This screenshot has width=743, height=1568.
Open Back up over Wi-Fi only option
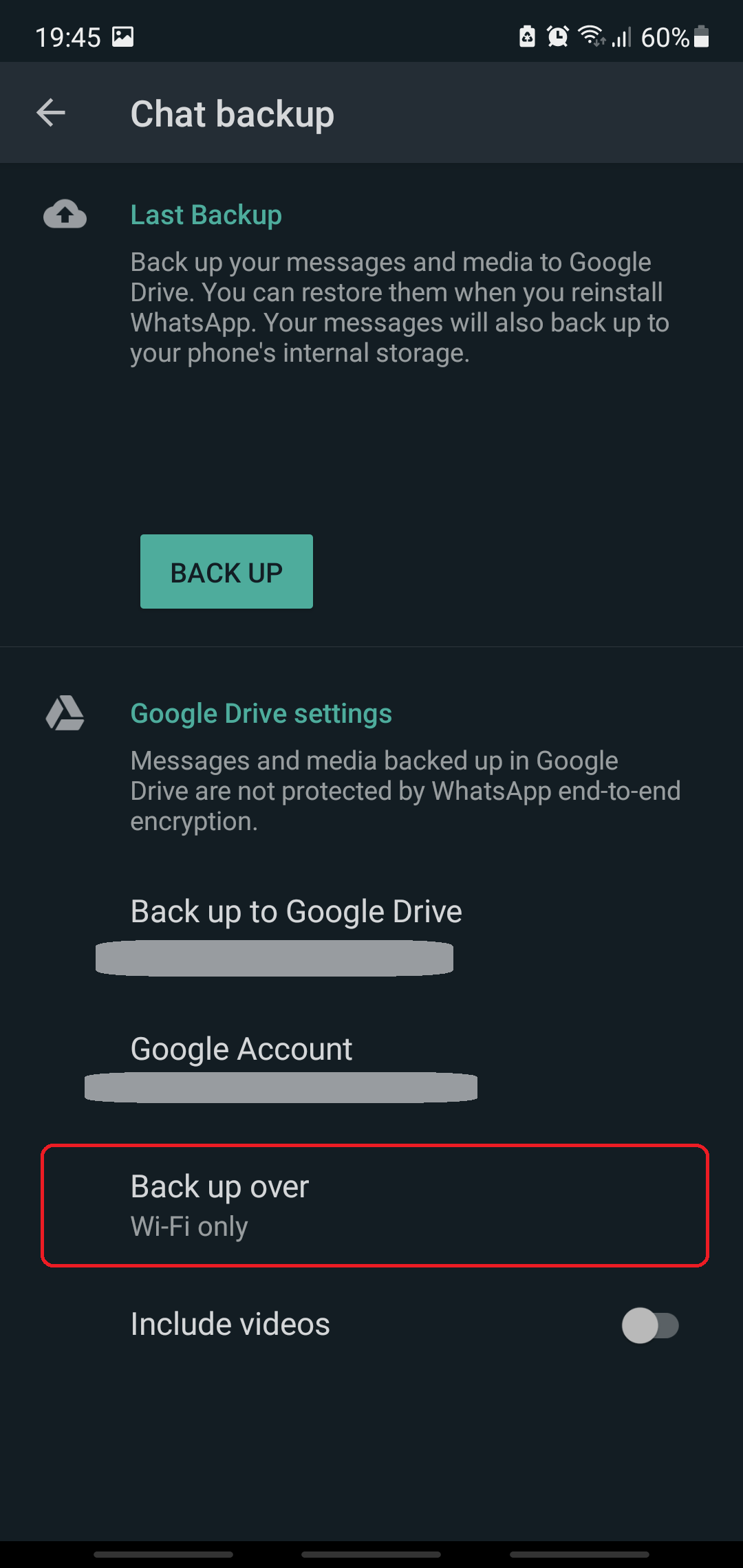tap(374, 1205)
